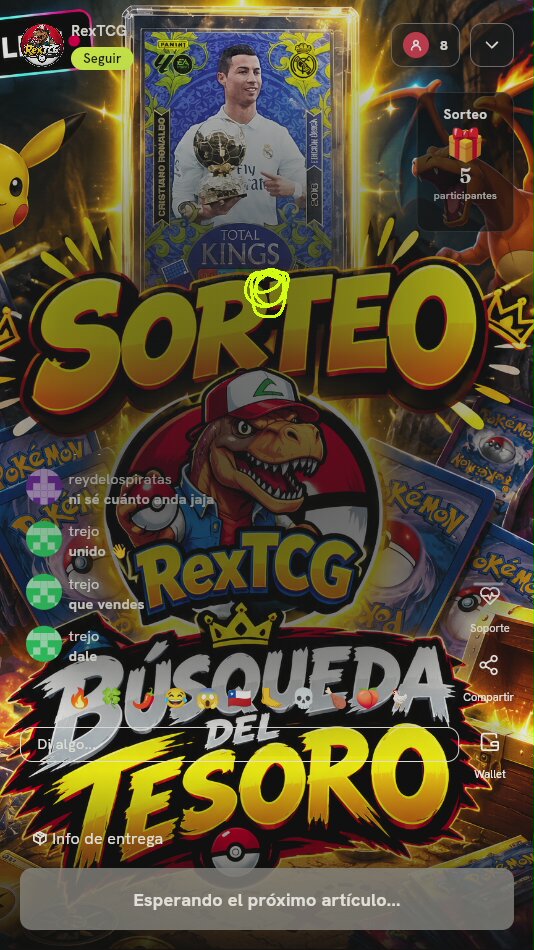Image resolution: width=534 pixels, height=950 pixels.
Task: View the list of 8 viewers
Action: coord(427,45)
